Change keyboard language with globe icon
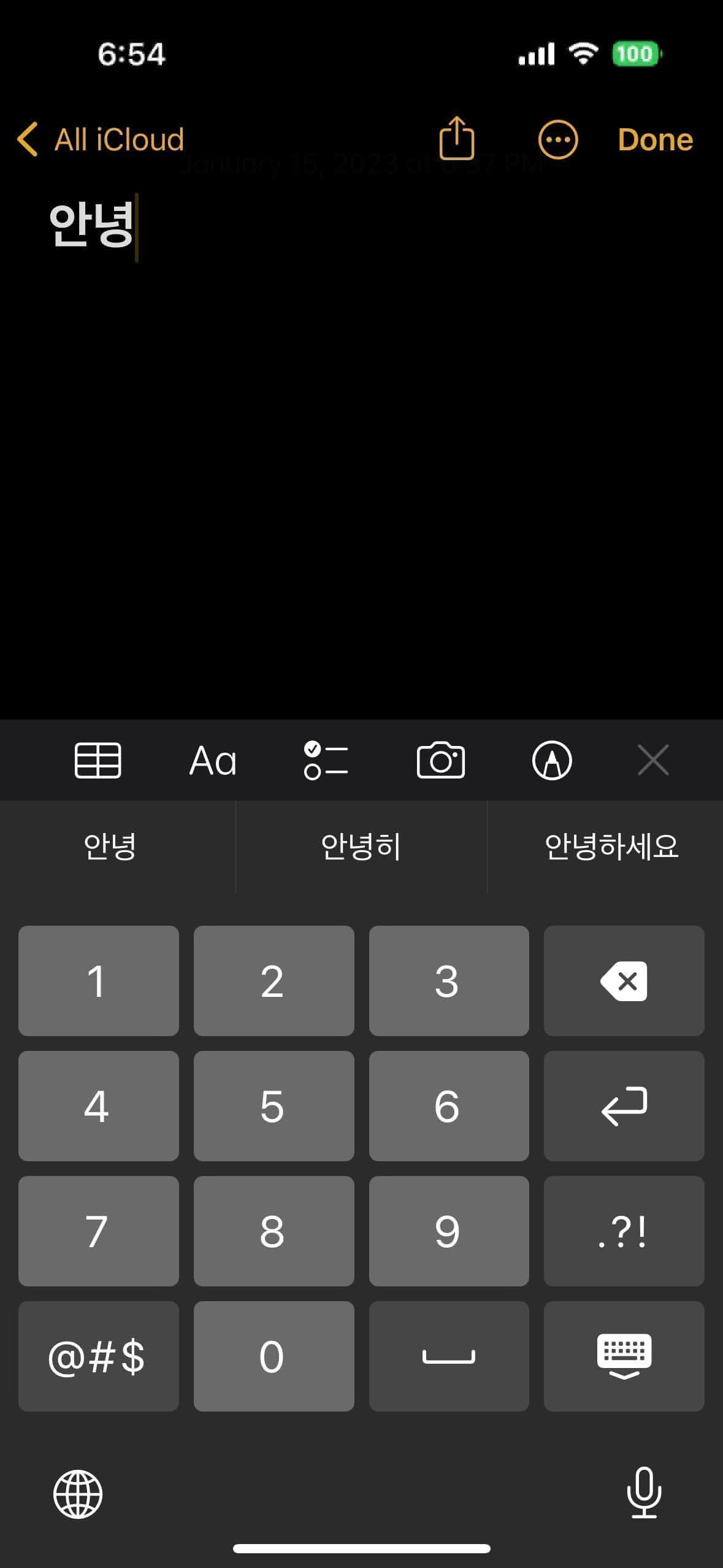 pyautogui.click(x=78, y=1494)
